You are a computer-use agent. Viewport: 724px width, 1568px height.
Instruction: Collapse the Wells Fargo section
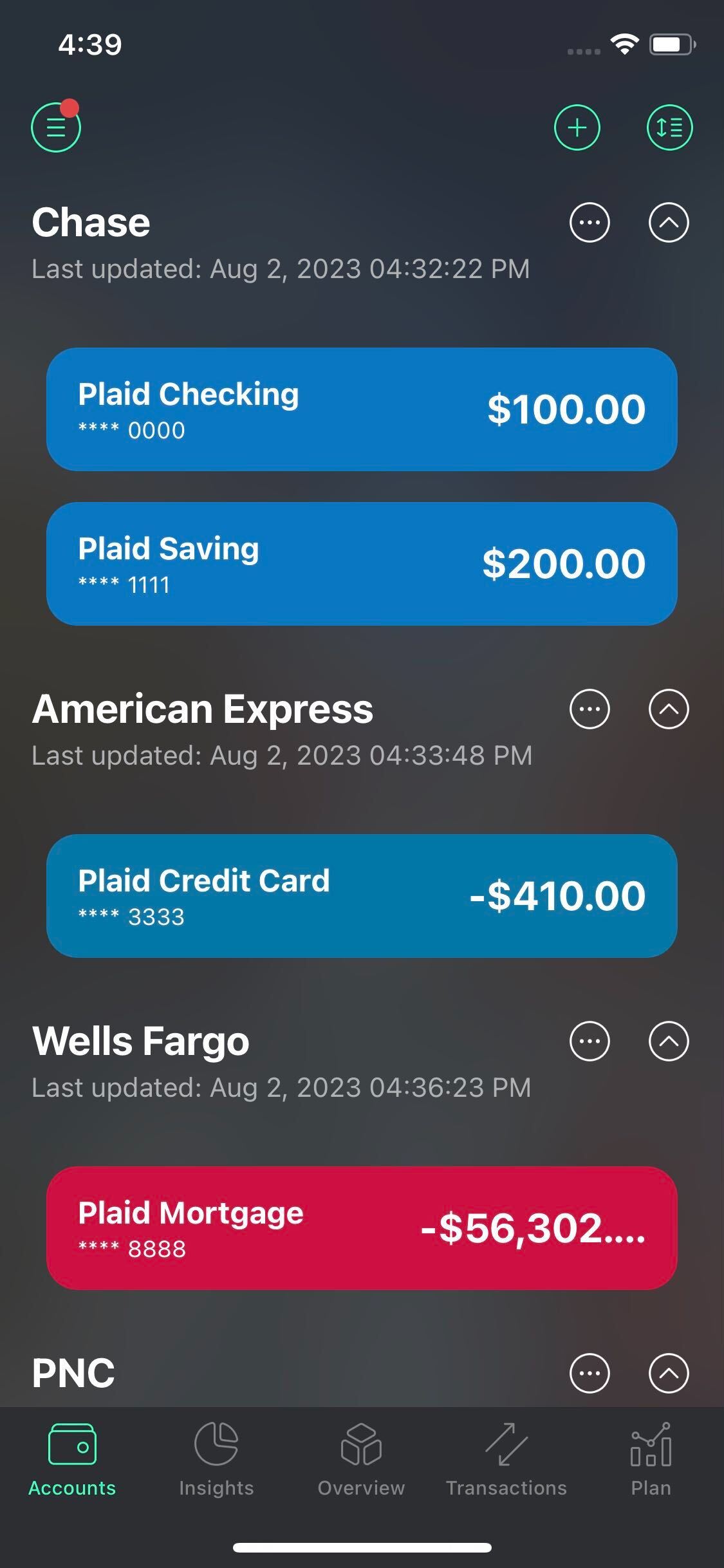pos(669,1041)
